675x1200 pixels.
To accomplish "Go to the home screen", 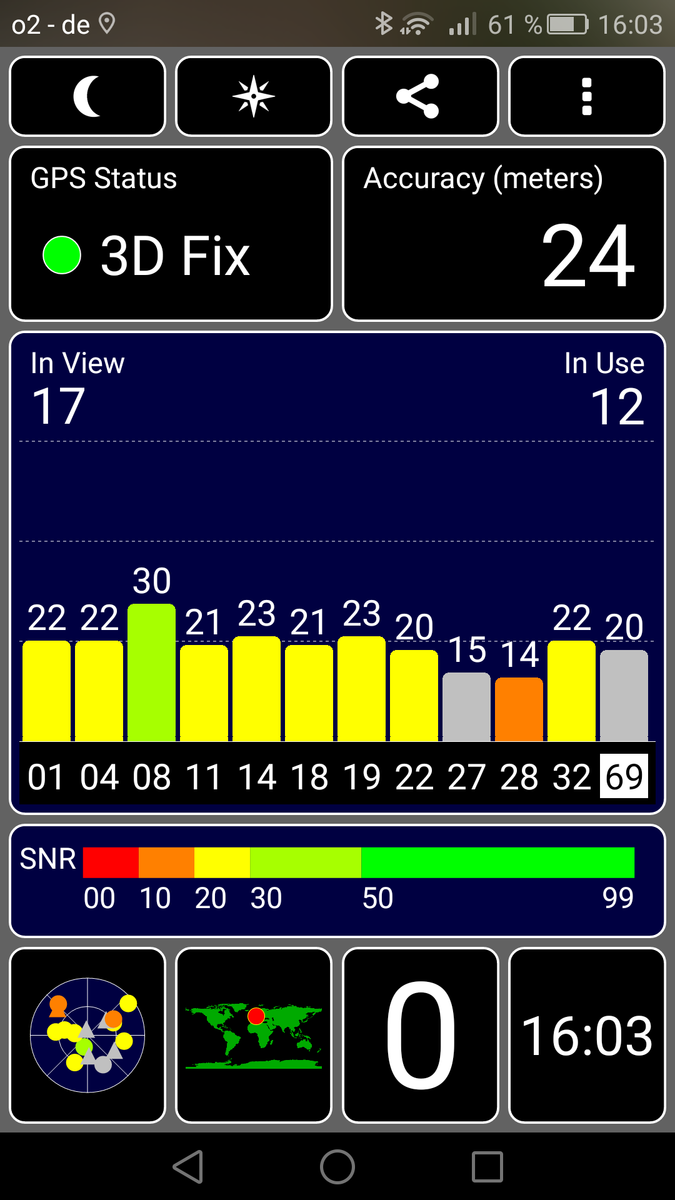I will tap(337, 1166).
